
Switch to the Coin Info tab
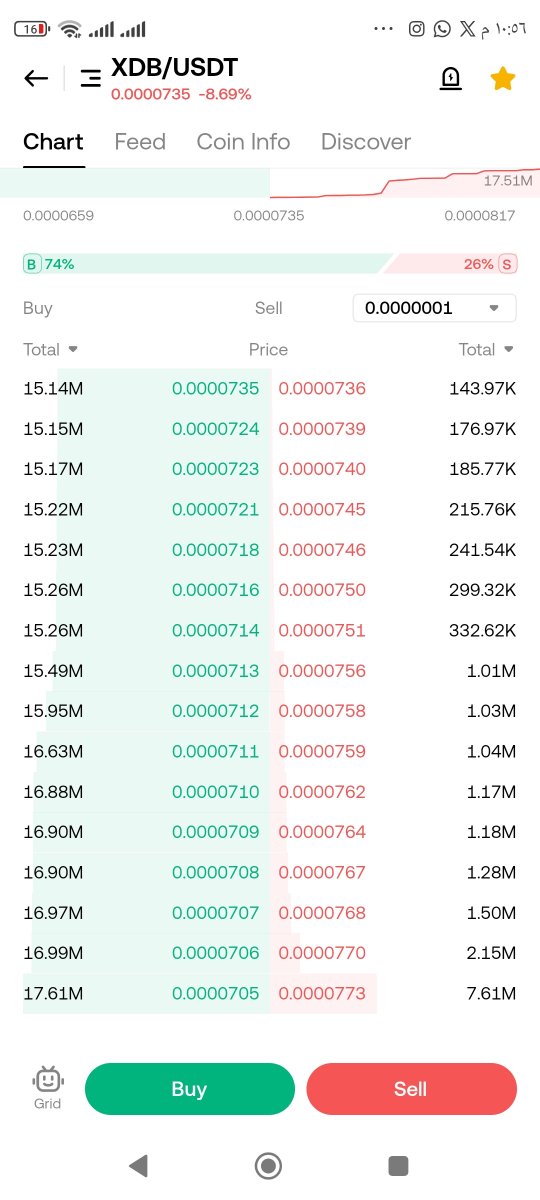click(243, 142)
